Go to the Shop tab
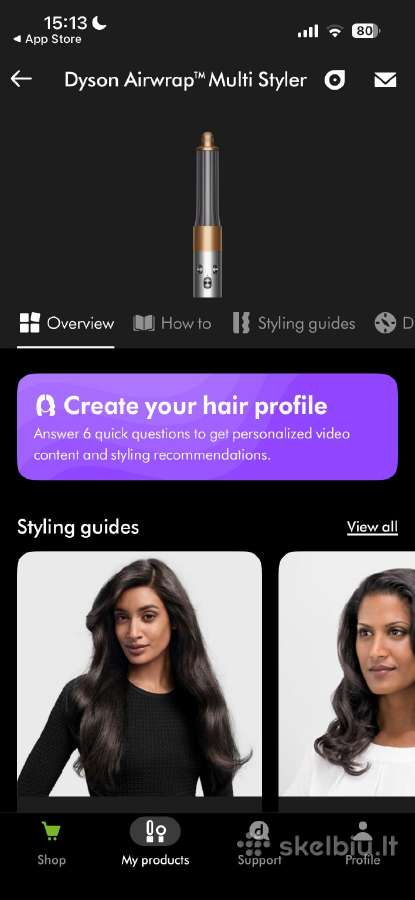415x900 pixels. point(52,844)
